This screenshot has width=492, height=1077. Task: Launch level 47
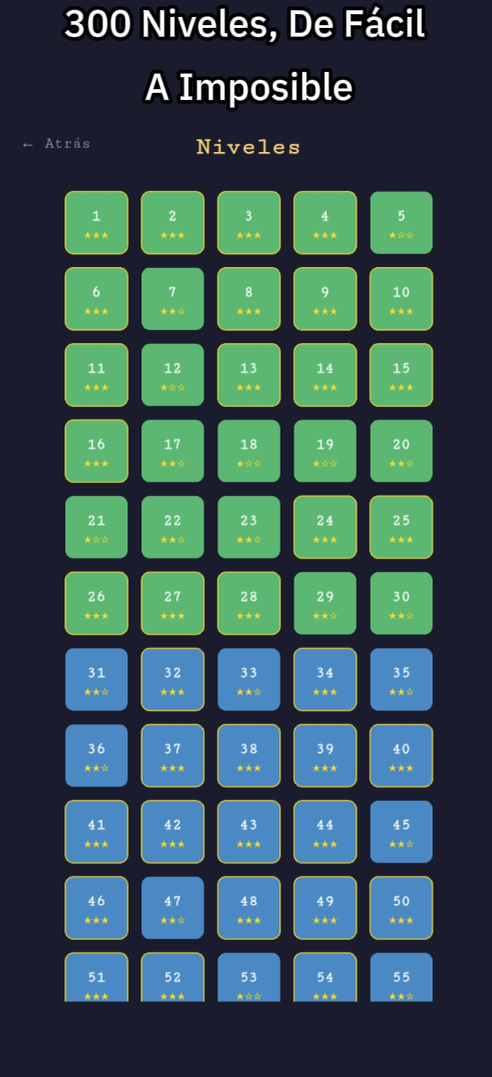point(172,908)
